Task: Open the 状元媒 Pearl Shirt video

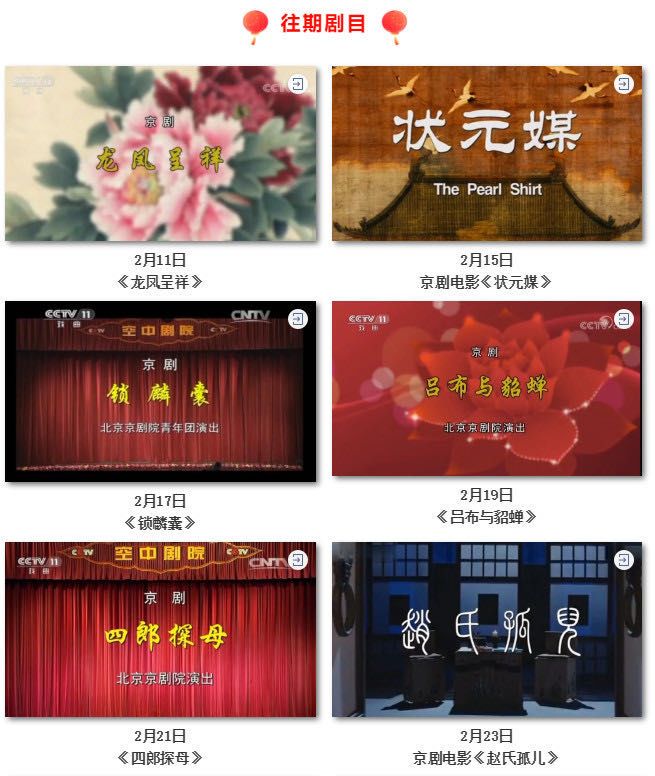Action: click(487, 155)
